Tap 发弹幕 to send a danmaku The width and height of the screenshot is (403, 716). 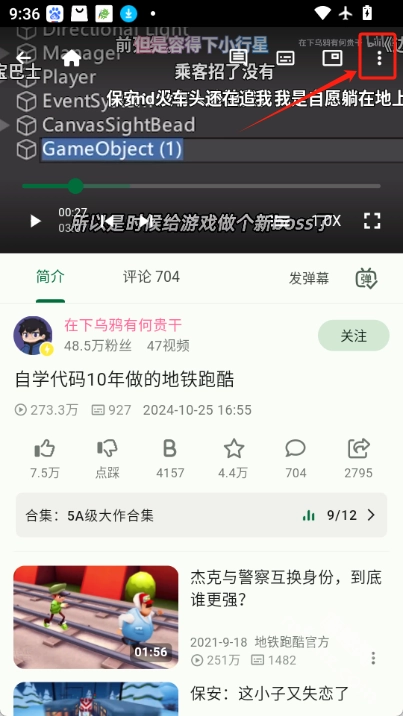tap(309, 278)
